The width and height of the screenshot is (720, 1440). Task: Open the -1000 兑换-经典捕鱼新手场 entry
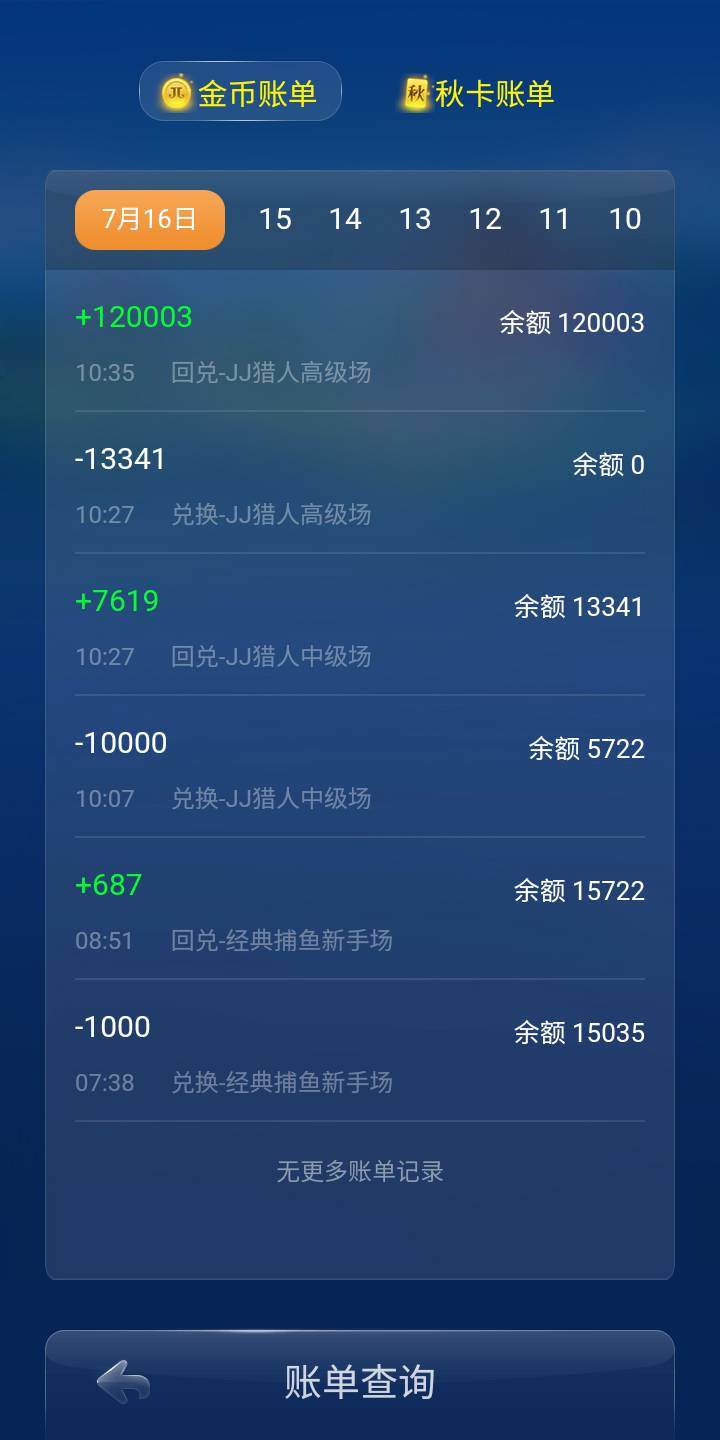[360, 1055]
